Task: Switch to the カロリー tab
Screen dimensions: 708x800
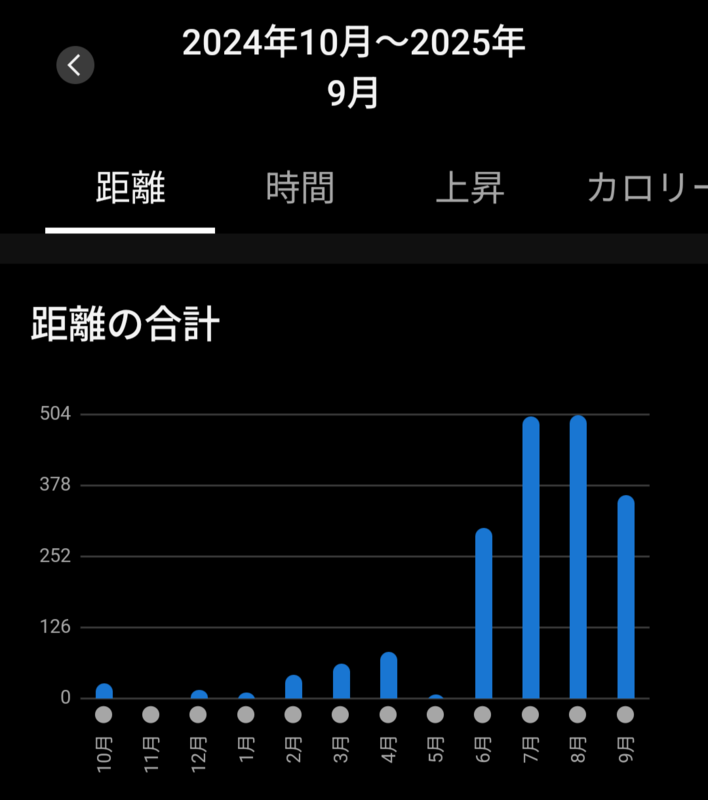Action: 646,188
